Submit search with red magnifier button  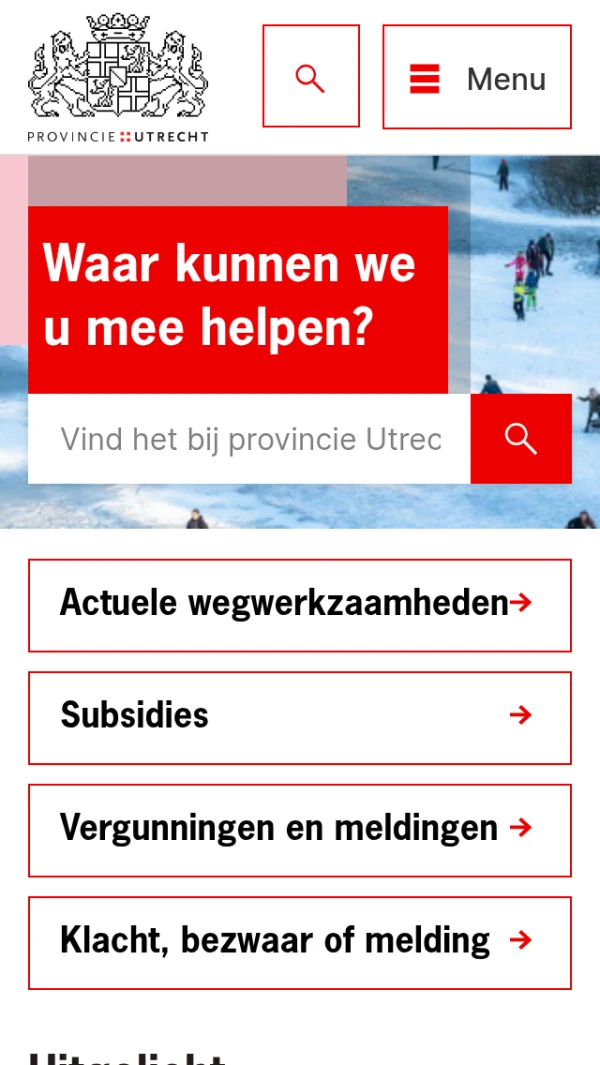(x=521, y=439)
